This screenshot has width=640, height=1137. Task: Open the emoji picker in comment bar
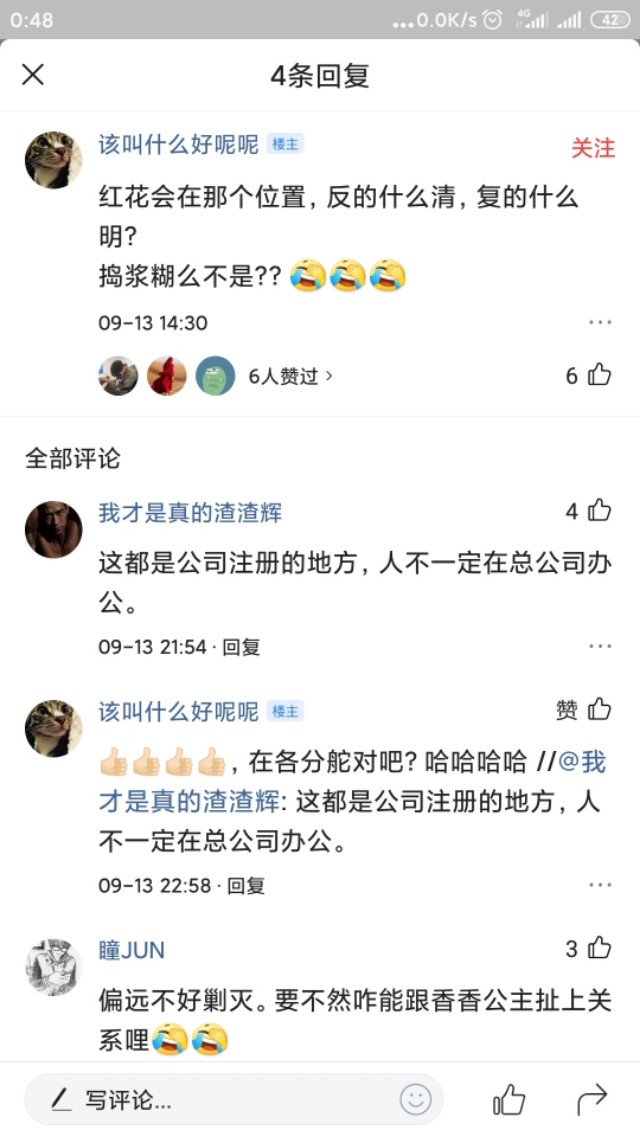(x=416, y=1100)
